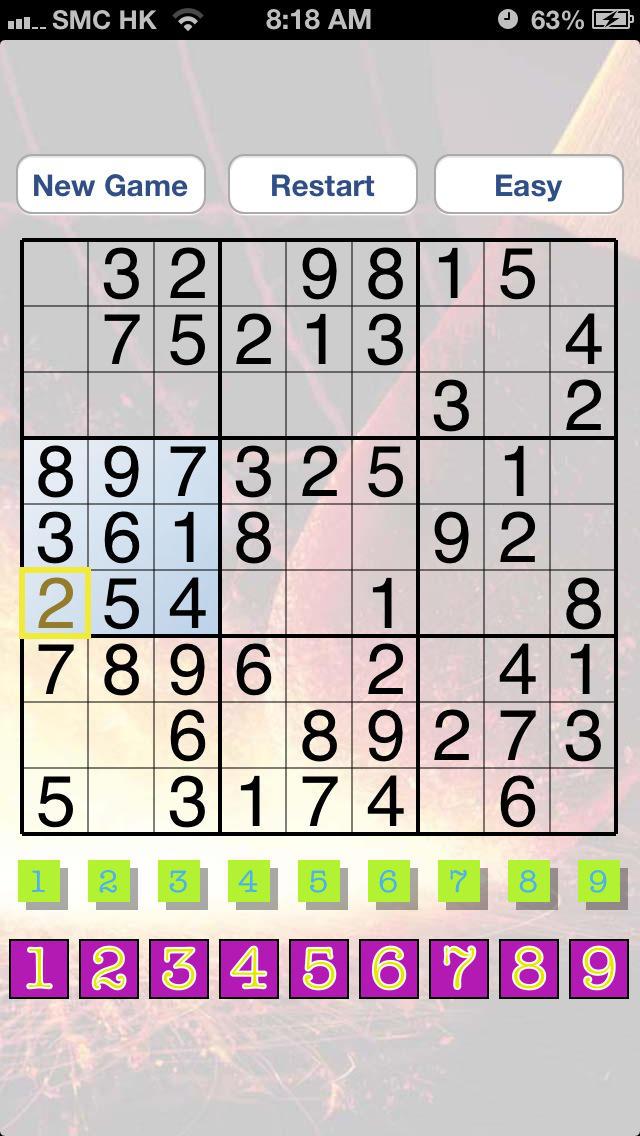
Task: Enter big purple number 1
Action: click(39, 969)
